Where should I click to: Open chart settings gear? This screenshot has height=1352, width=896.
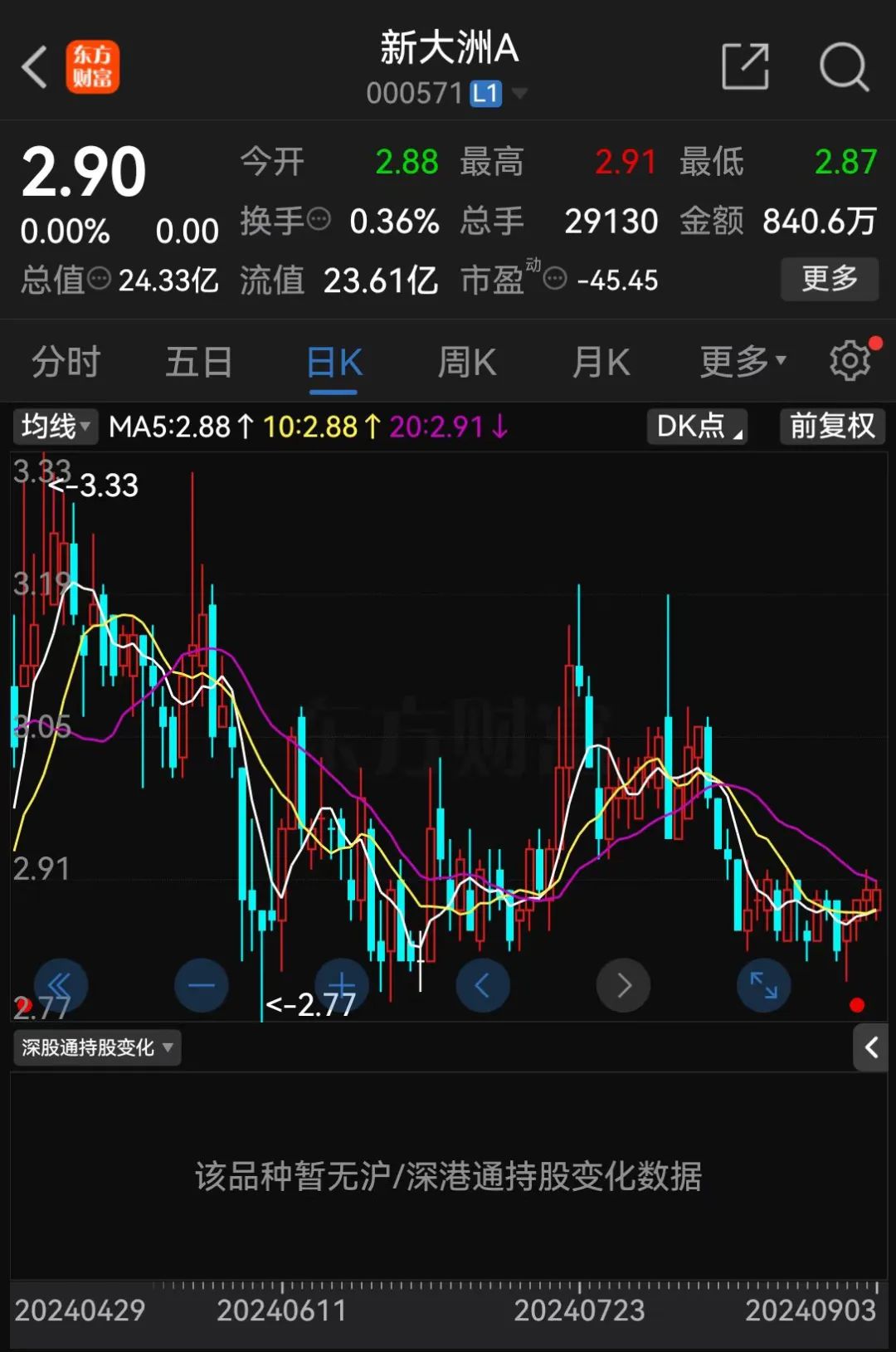point(850,361)
